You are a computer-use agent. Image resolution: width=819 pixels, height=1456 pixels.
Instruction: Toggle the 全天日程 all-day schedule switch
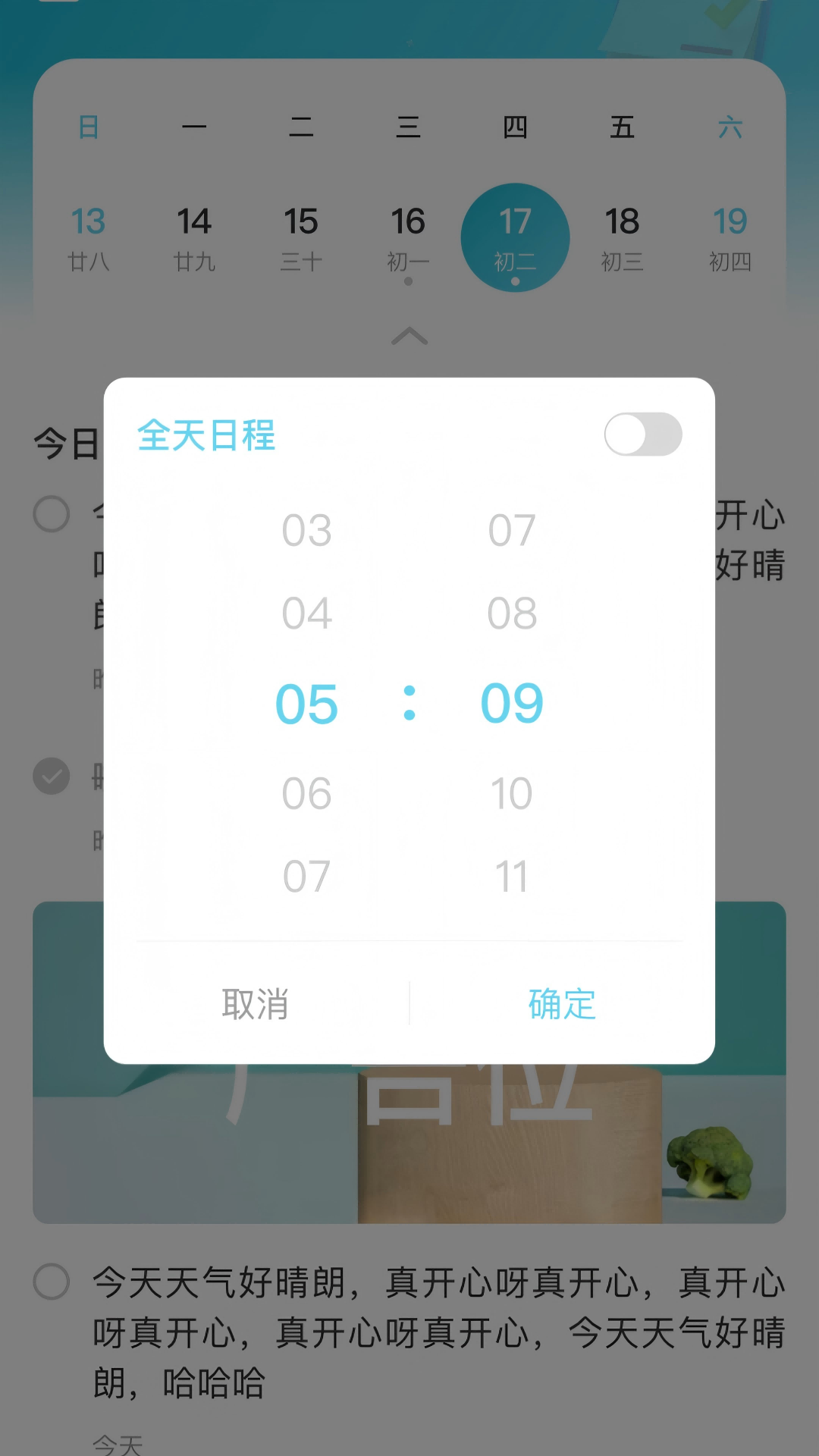644,432
